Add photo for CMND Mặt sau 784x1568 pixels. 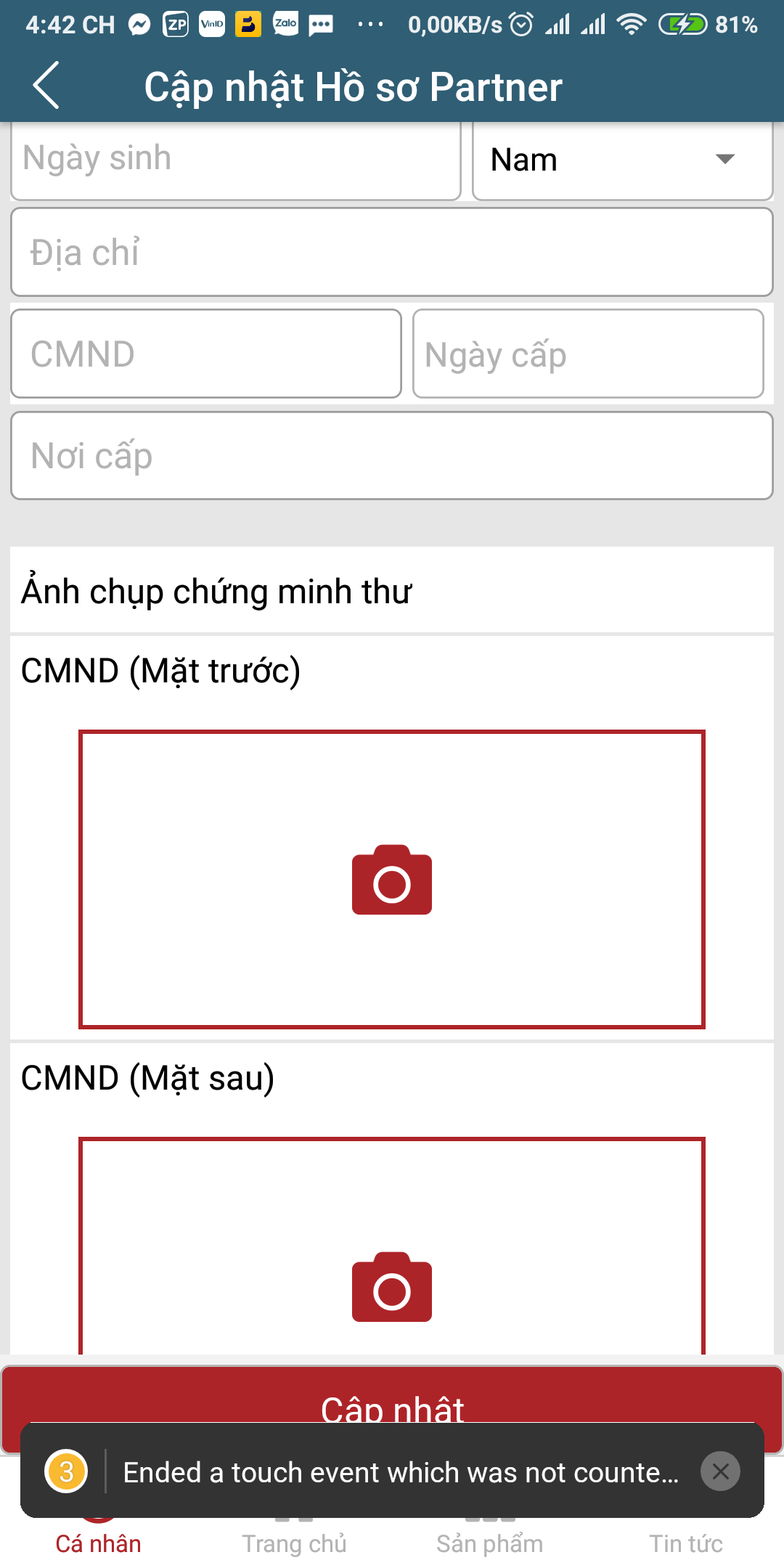tap(392, 1246)
